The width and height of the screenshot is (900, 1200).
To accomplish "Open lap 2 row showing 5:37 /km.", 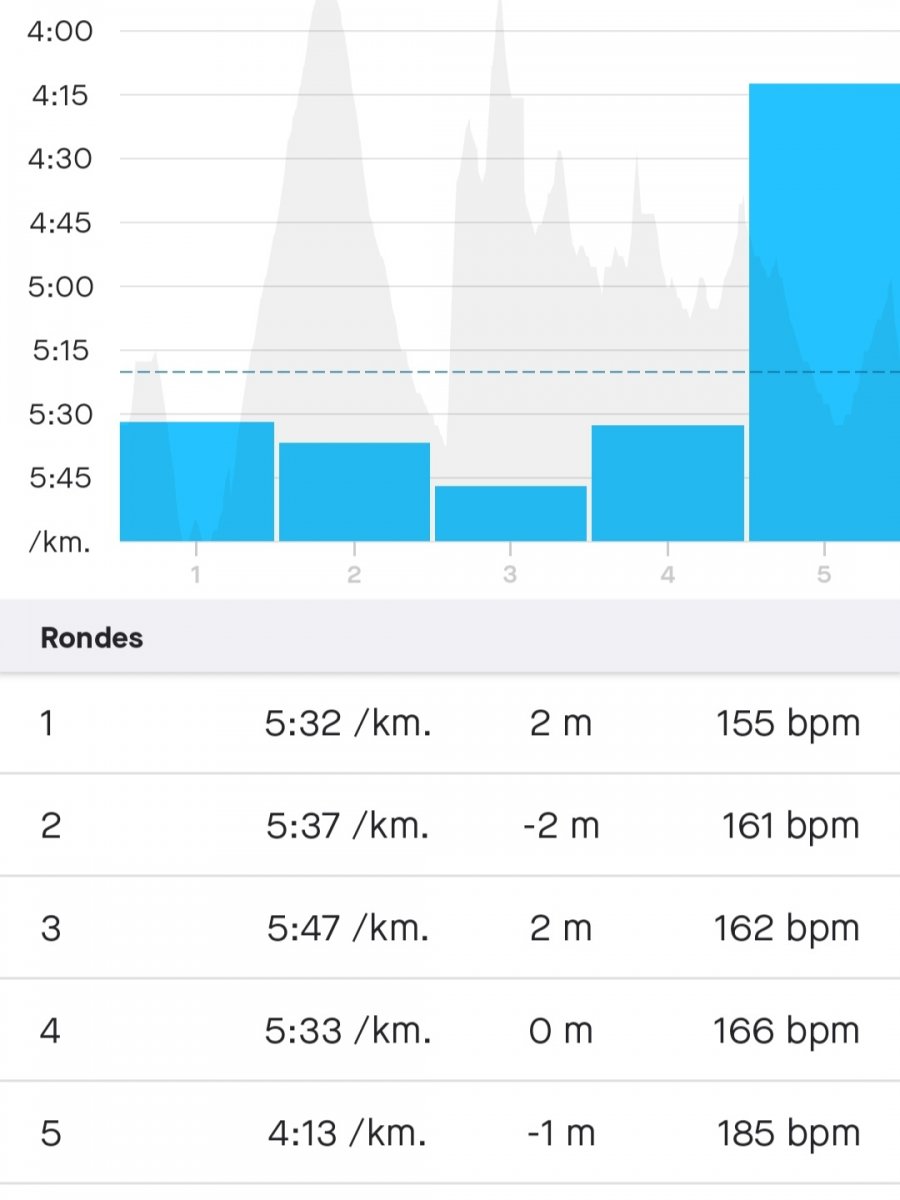I will [x=350, y=825].
